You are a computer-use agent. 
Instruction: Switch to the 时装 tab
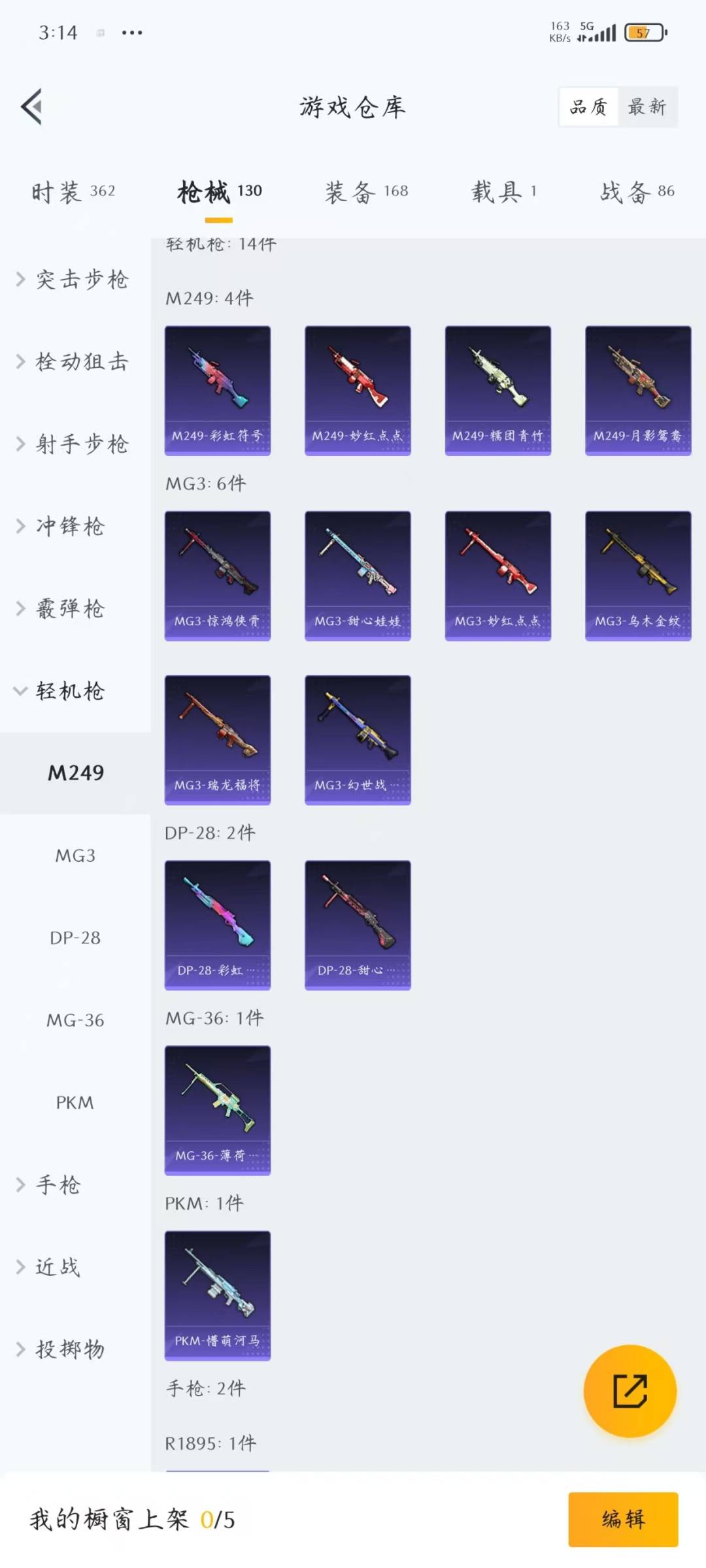(x=73, y=191)
